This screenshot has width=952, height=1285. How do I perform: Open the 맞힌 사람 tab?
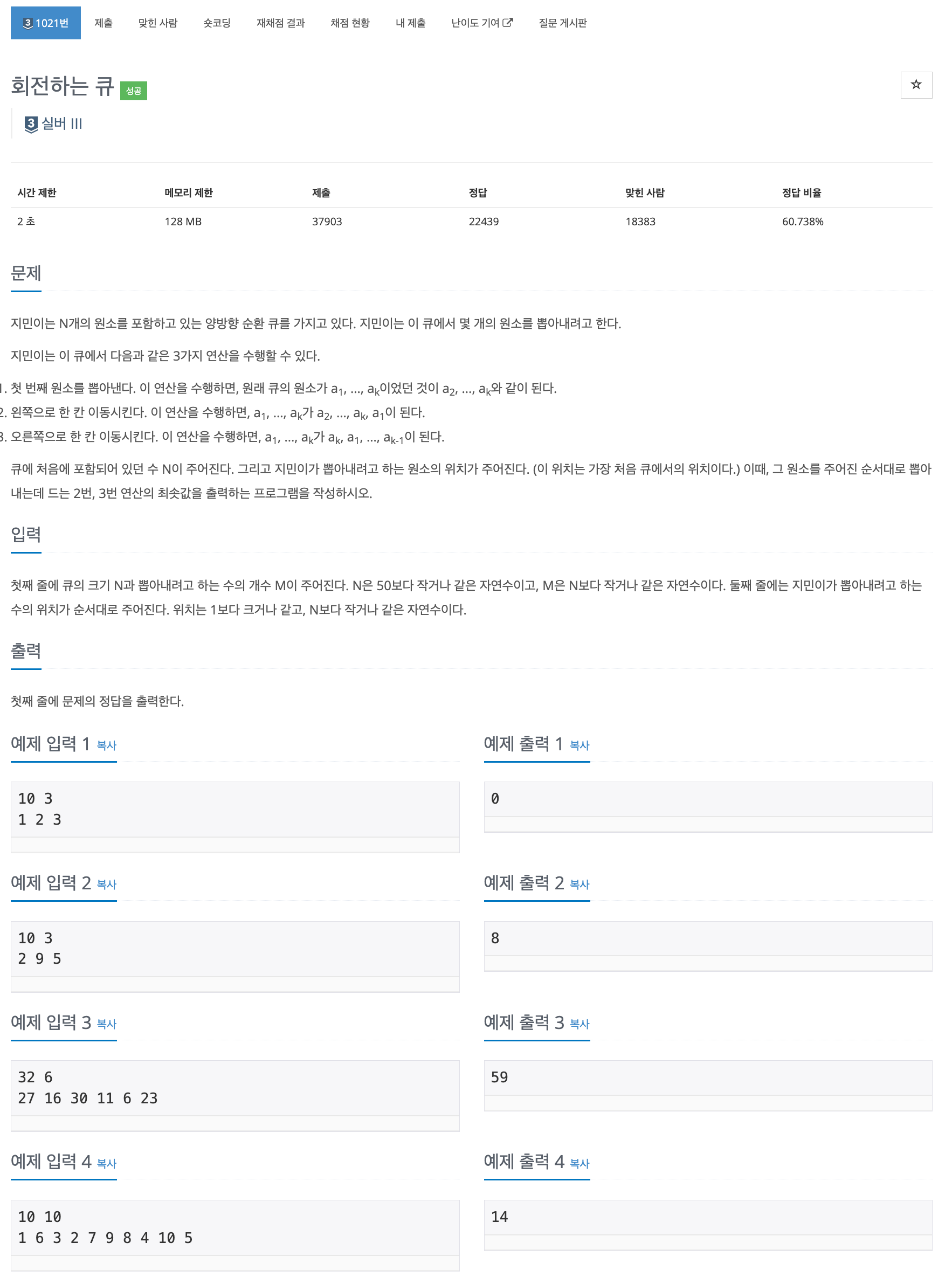[157, 23]
